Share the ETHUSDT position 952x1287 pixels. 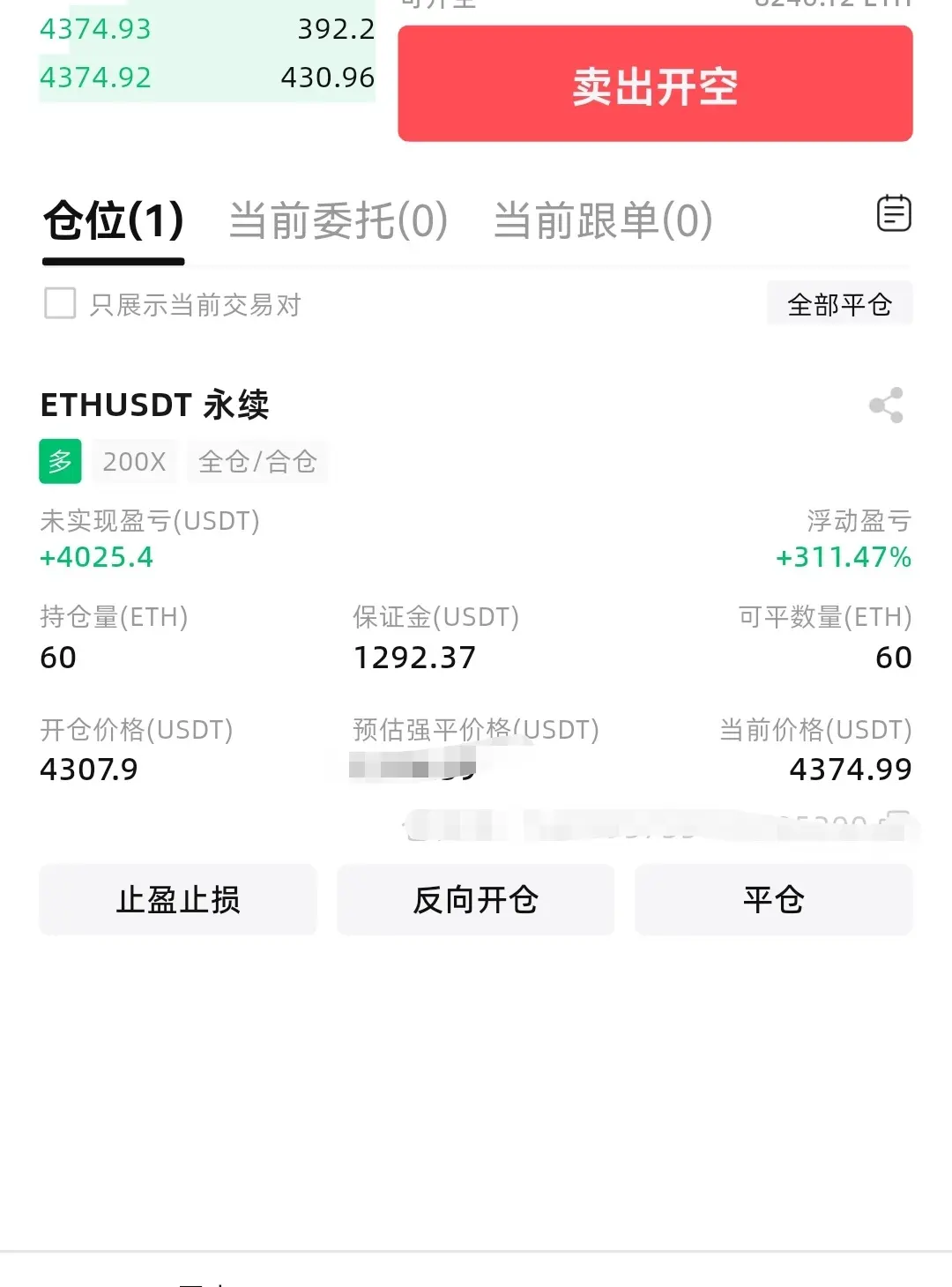click(x=886, y=405)
